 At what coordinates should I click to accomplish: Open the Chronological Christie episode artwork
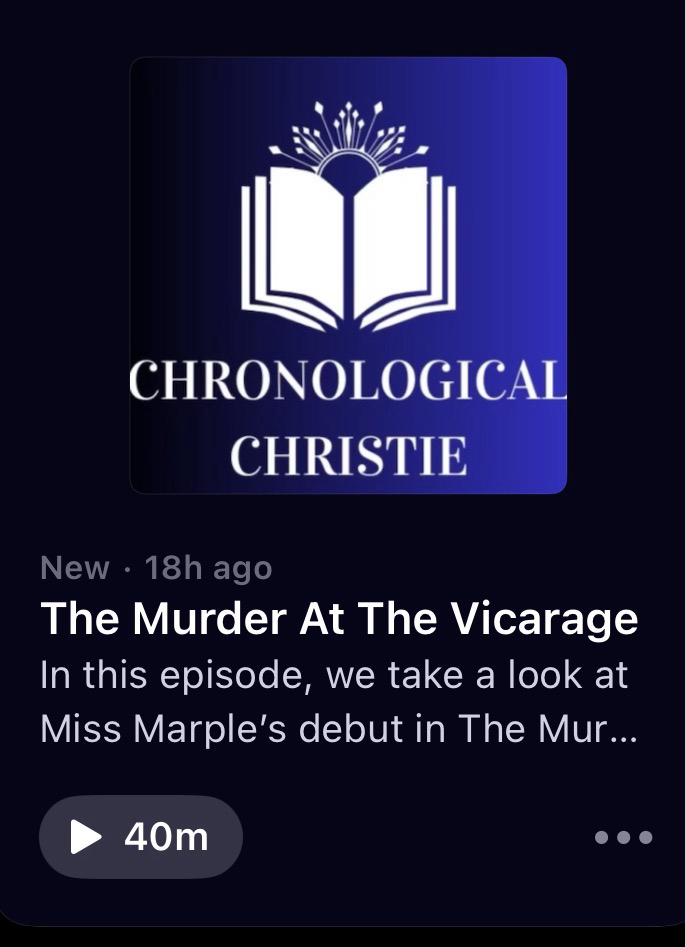click(348, 275)
